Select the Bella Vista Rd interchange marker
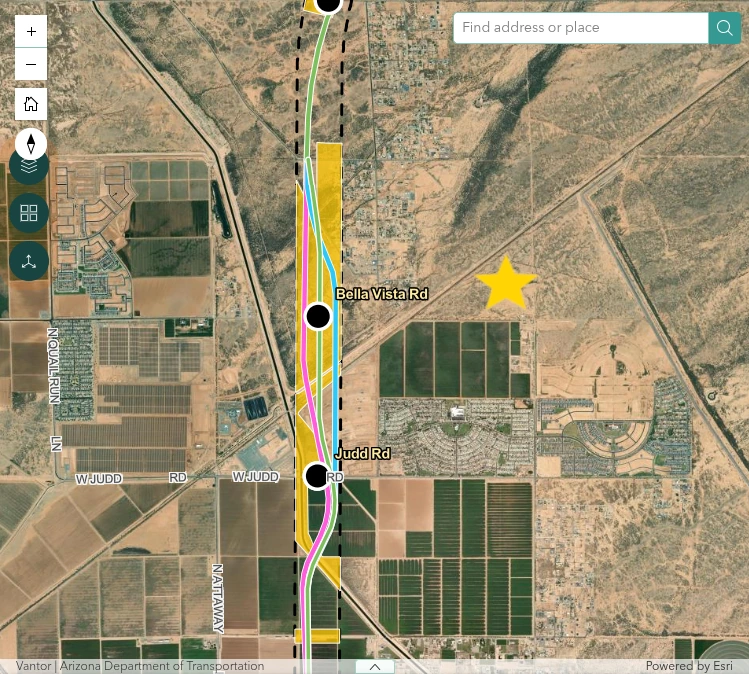The height and width of the screenshot is (674, 749). coord(318,316)
